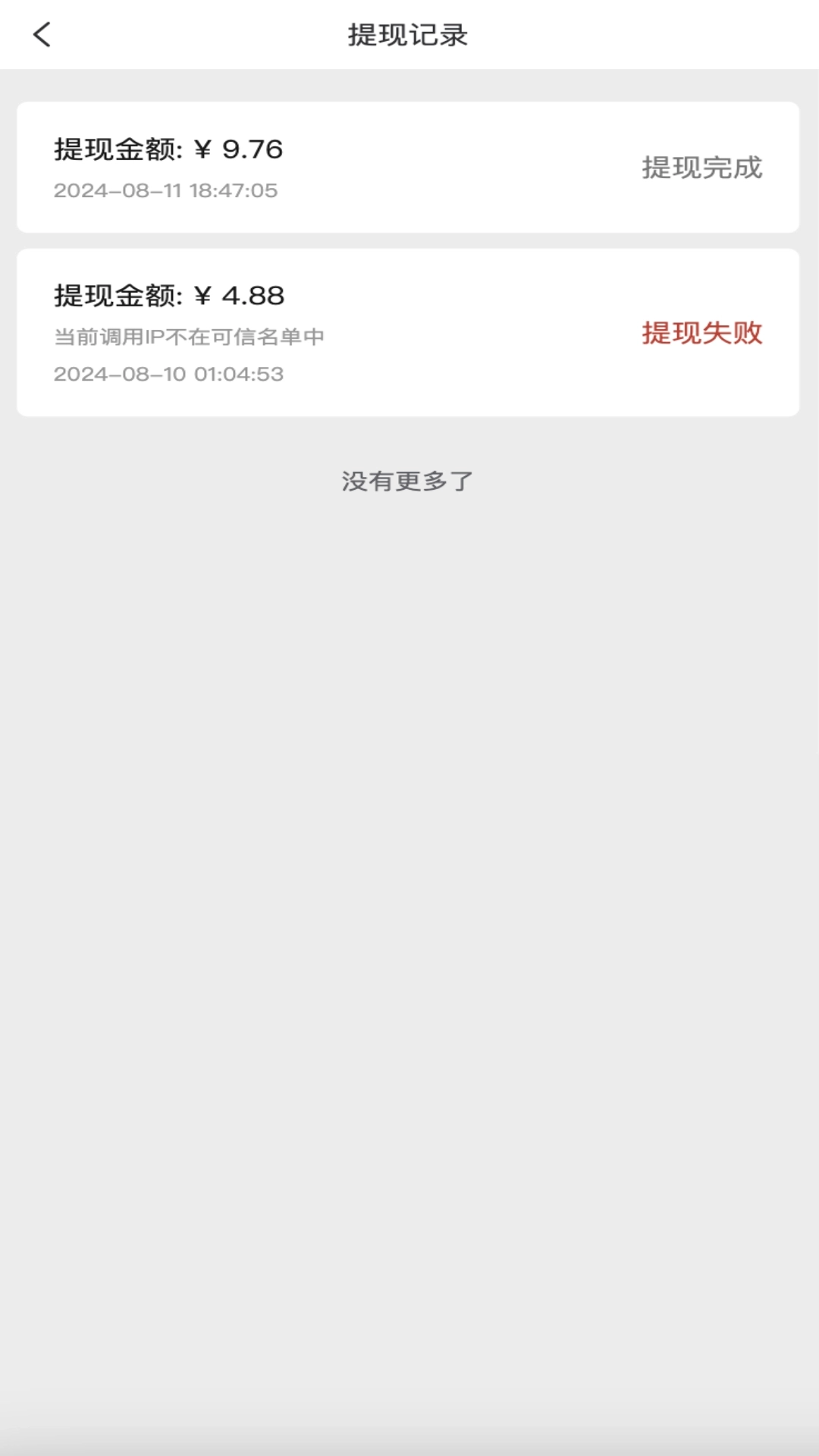Image resolution: width=819 pixels, height=1456 pixels.
Task: Tap the failed withdrawal entry for details
Action: point(409,330)
